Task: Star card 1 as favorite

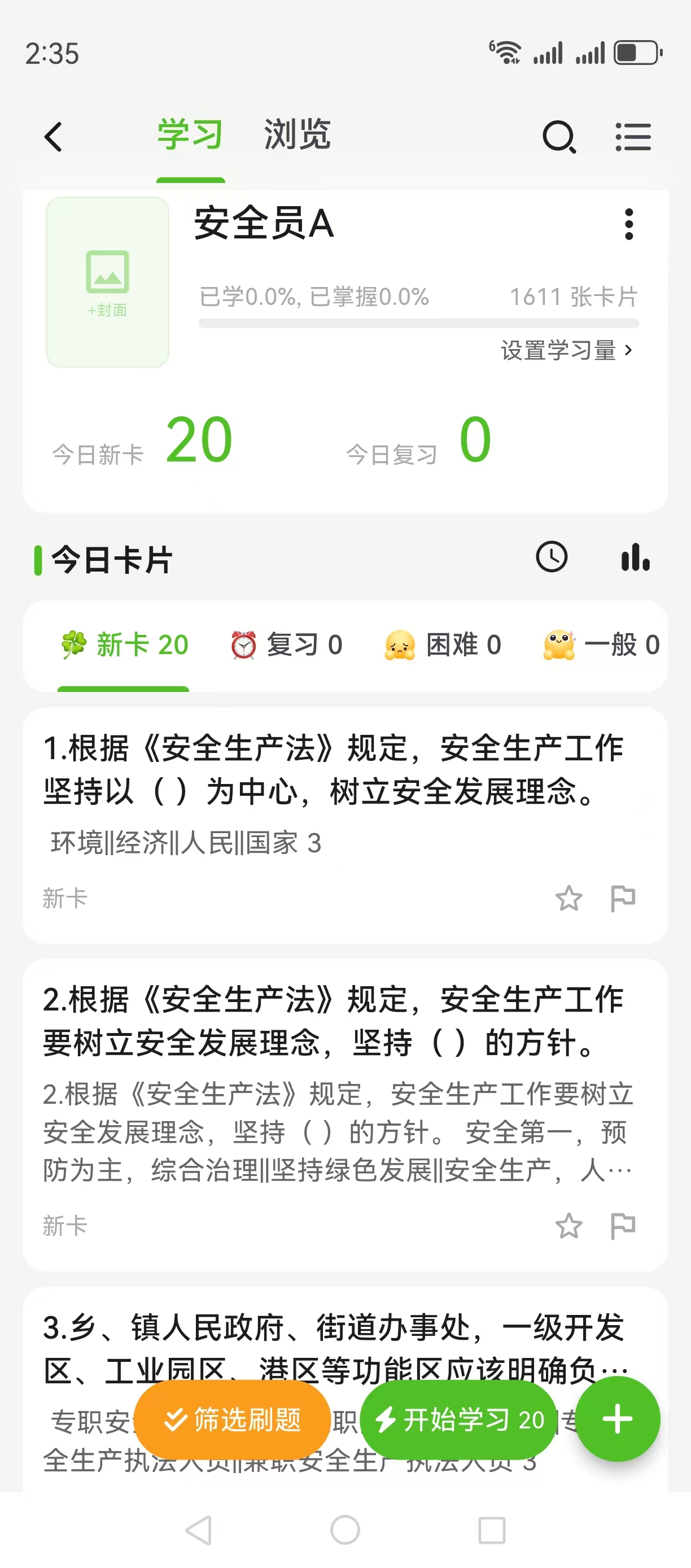Action: click(x=568, y=898)
